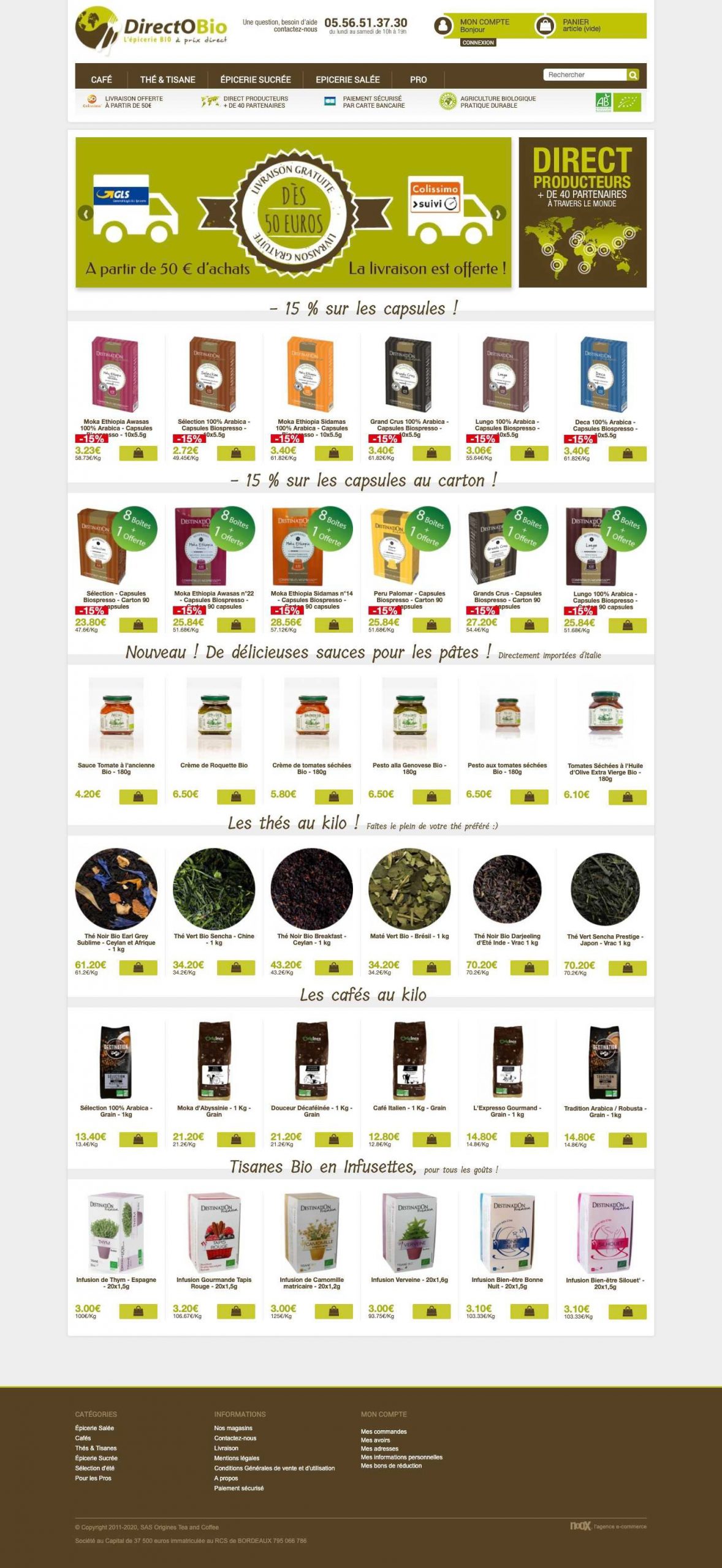
Task: Show the previous banner slide
Action: (x=86, y=213)
